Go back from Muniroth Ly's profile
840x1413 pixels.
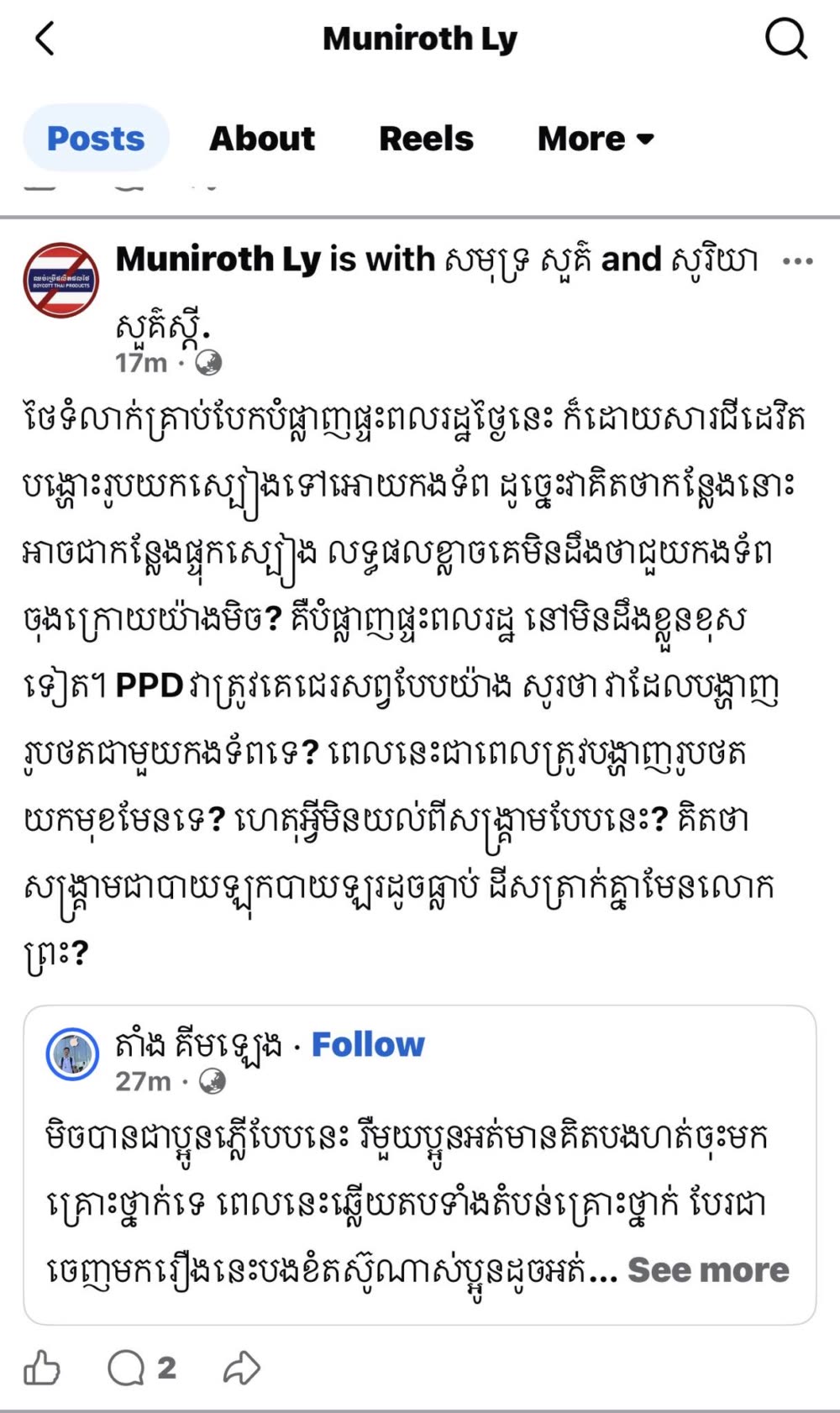(x=45, y=39)
